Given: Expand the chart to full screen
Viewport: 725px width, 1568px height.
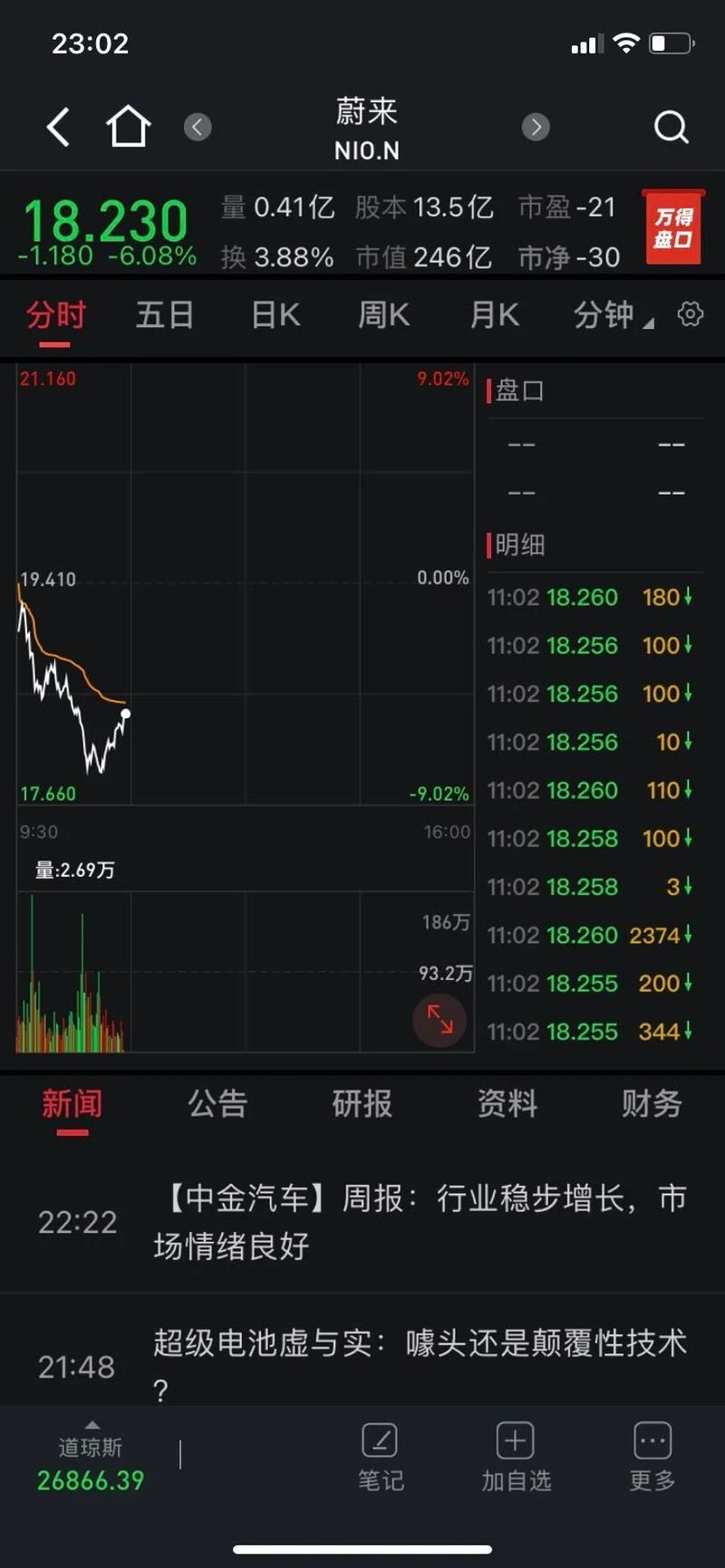Looking at the screenshot, I should tap(440, 1020).
